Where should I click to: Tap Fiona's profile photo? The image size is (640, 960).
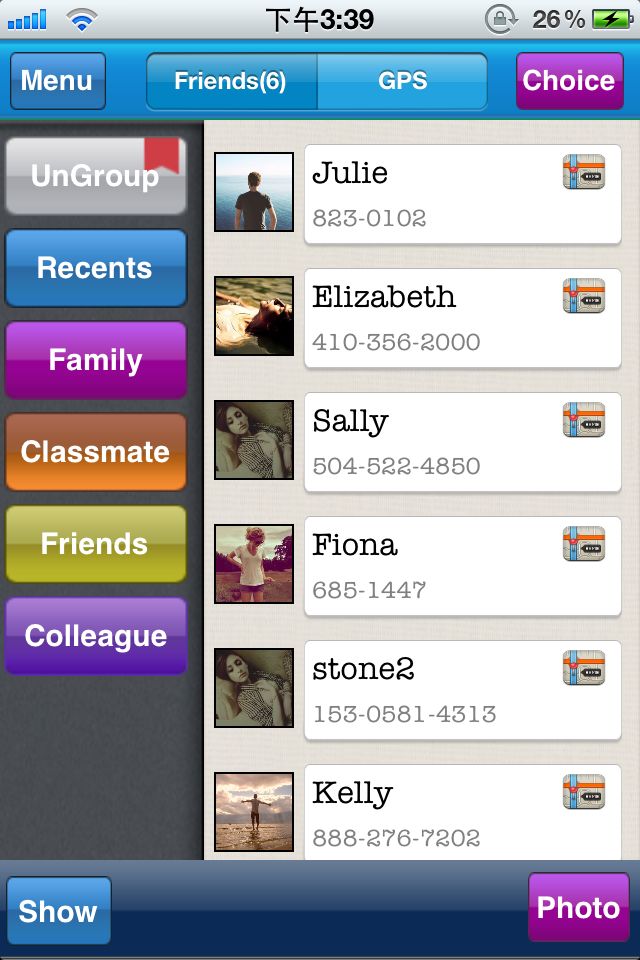(x=254, y=564)
